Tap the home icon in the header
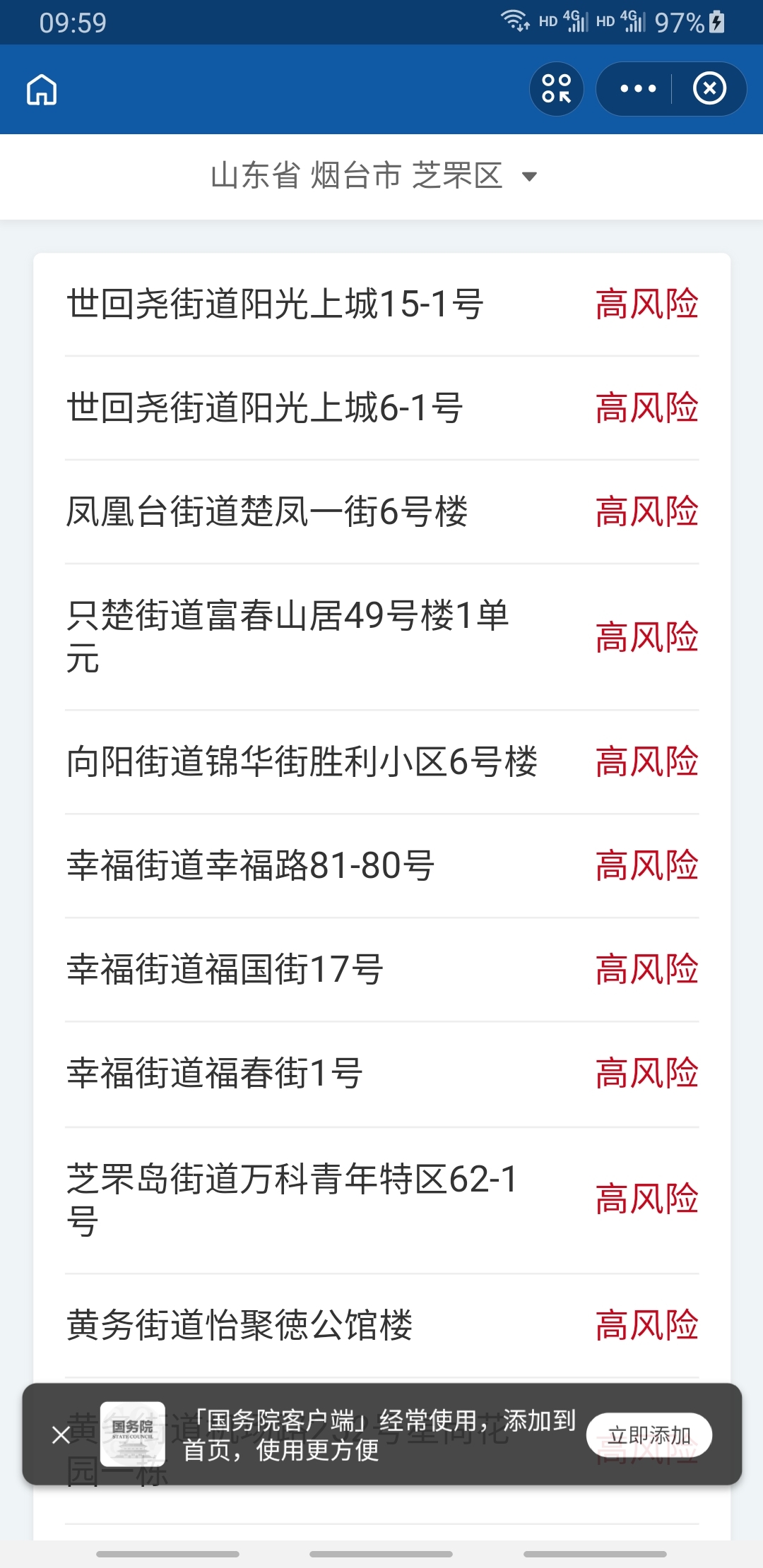 coord(42,90)
